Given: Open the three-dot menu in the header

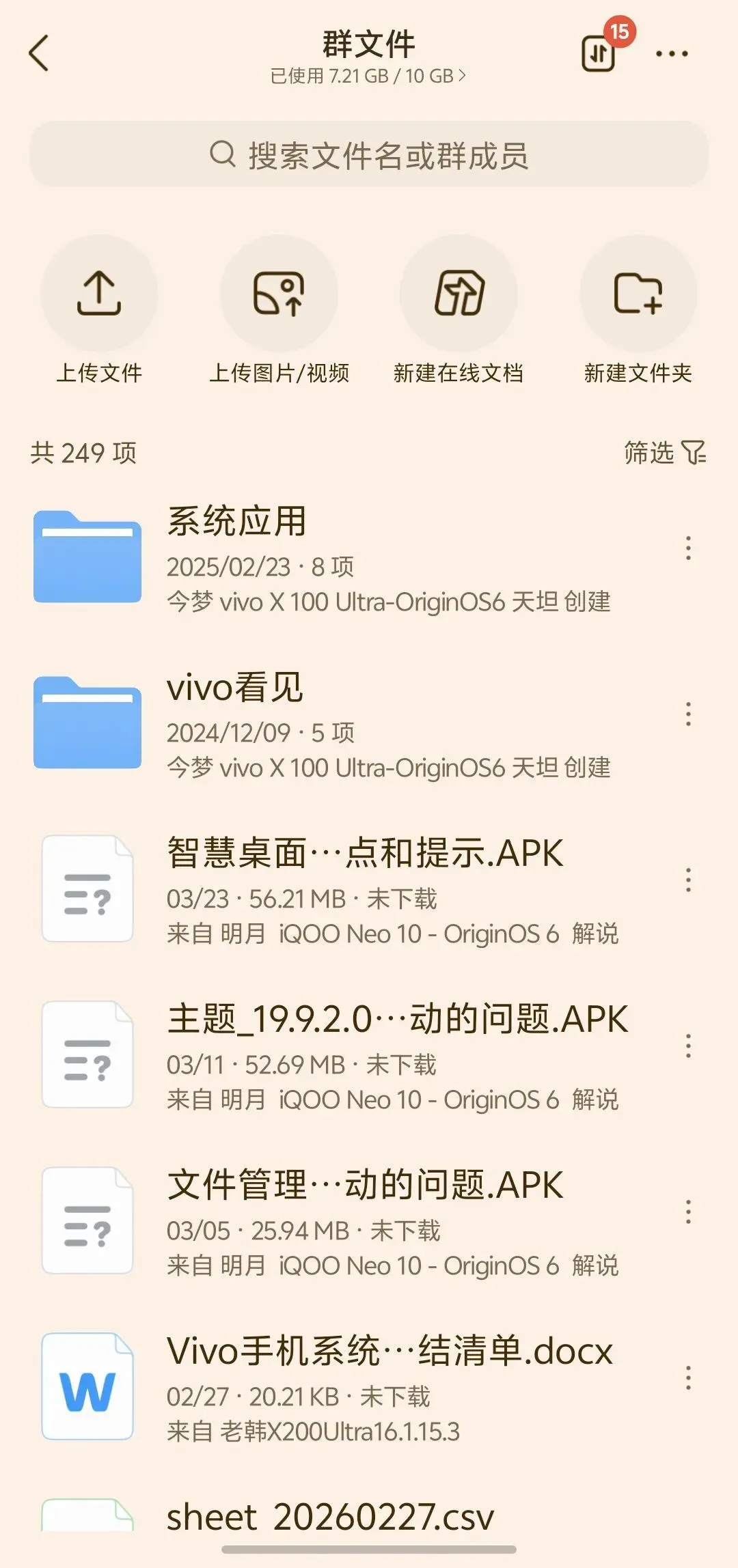Looking at the screenshot, I should [672, 53].
